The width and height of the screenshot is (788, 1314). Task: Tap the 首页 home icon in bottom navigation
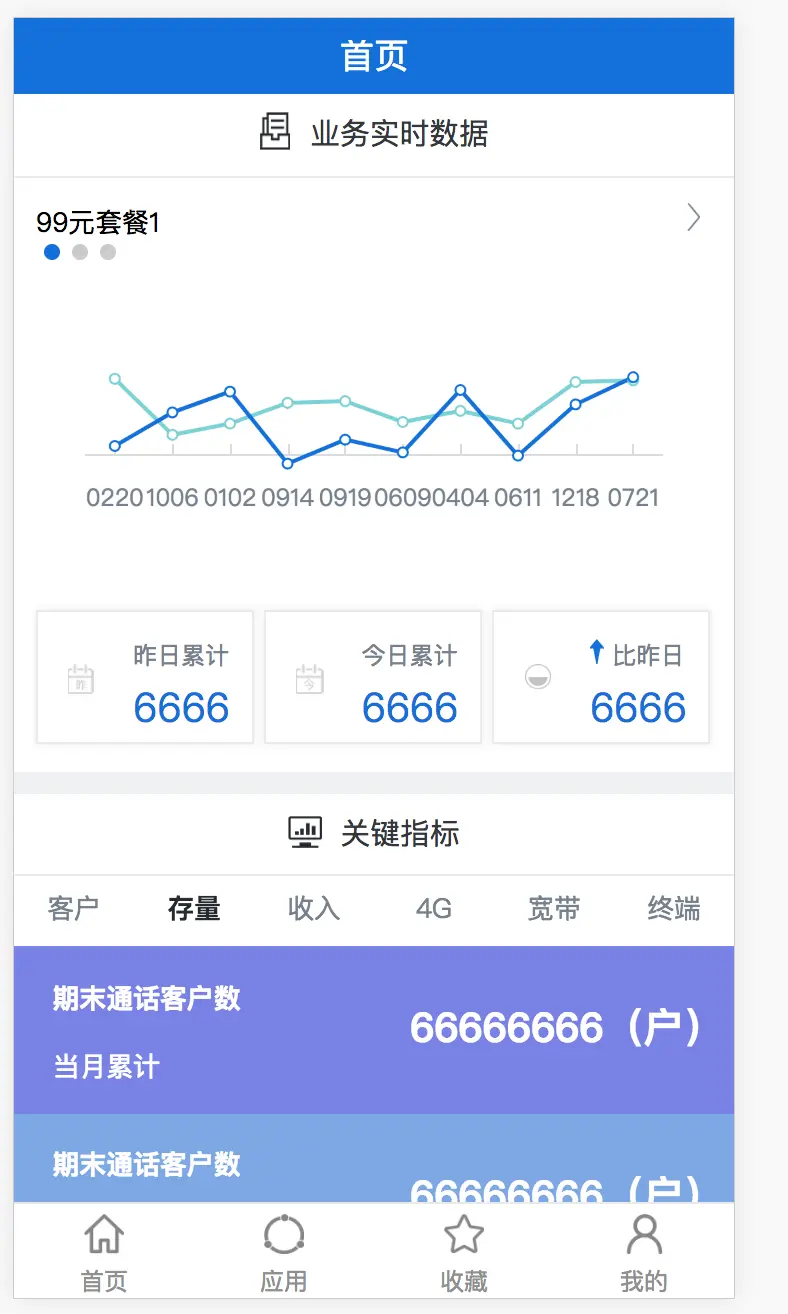click(x=103, y=1237)
